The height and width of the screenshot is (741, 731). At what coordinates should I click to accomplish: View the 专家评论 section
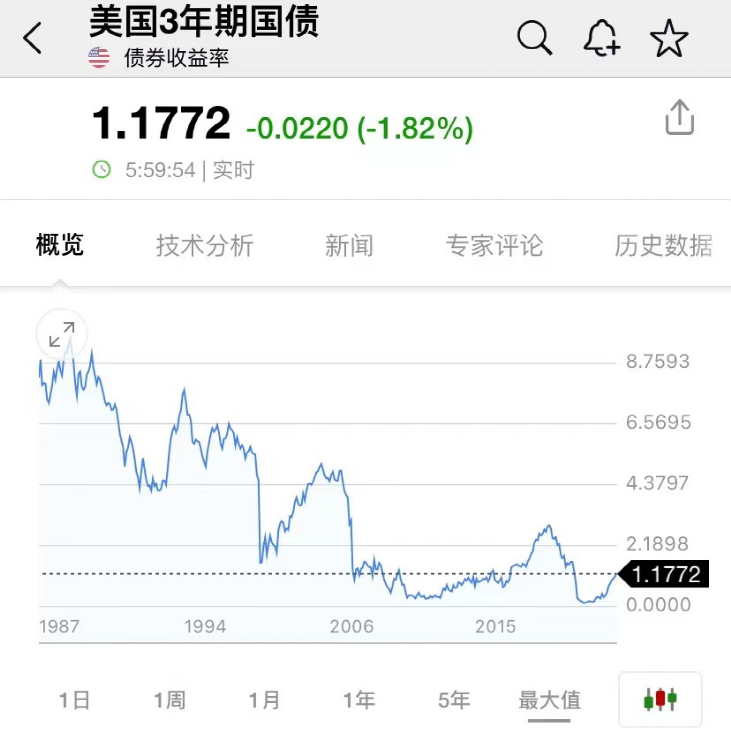click(494, 245)
